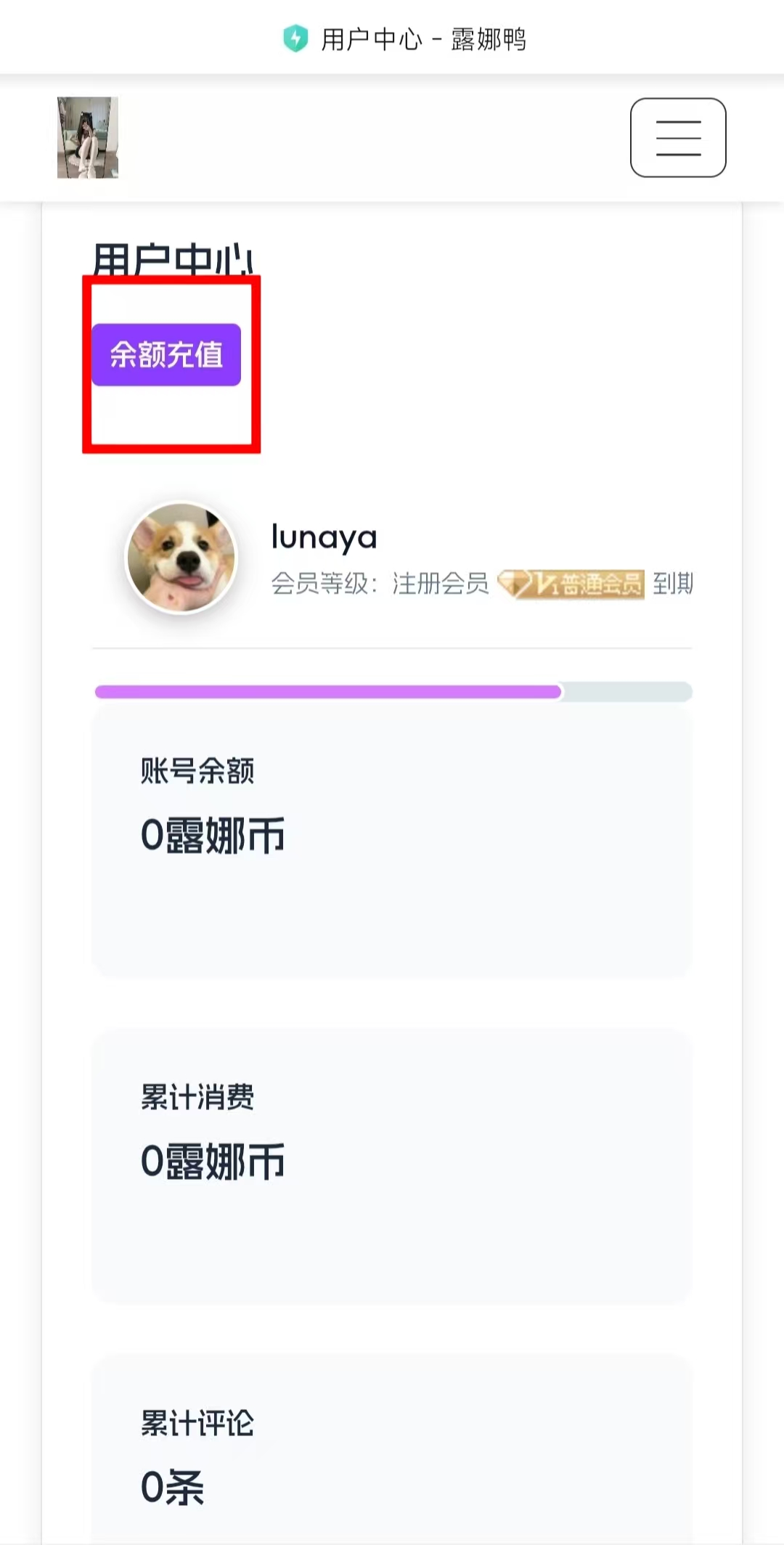784x1545 pixels.
Task: Tap the lunaya corgi profile avatar
Action: click(181, 558)
